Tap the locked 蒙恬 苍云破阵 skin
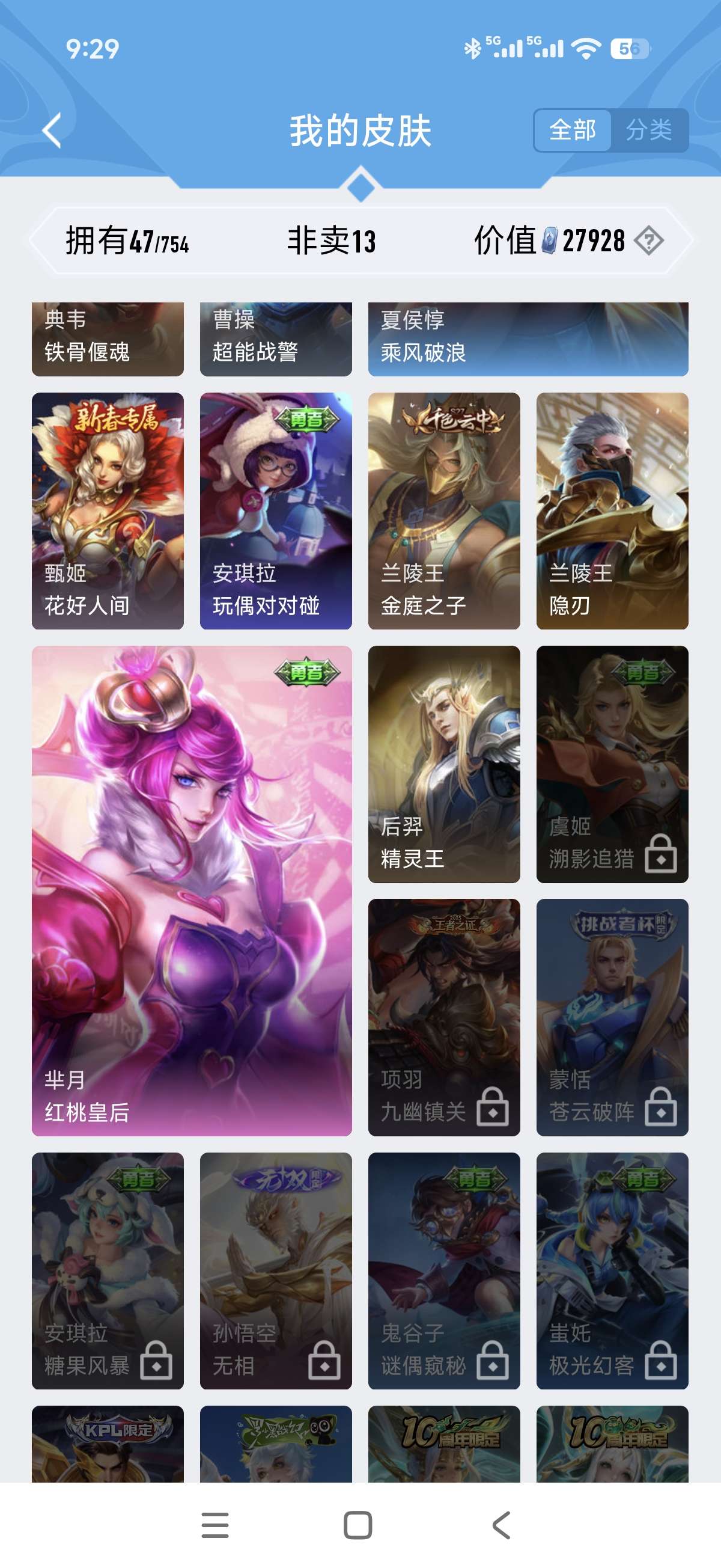Image resolution: width=721 pixels, height=1568 pixels. (612, 1017)
